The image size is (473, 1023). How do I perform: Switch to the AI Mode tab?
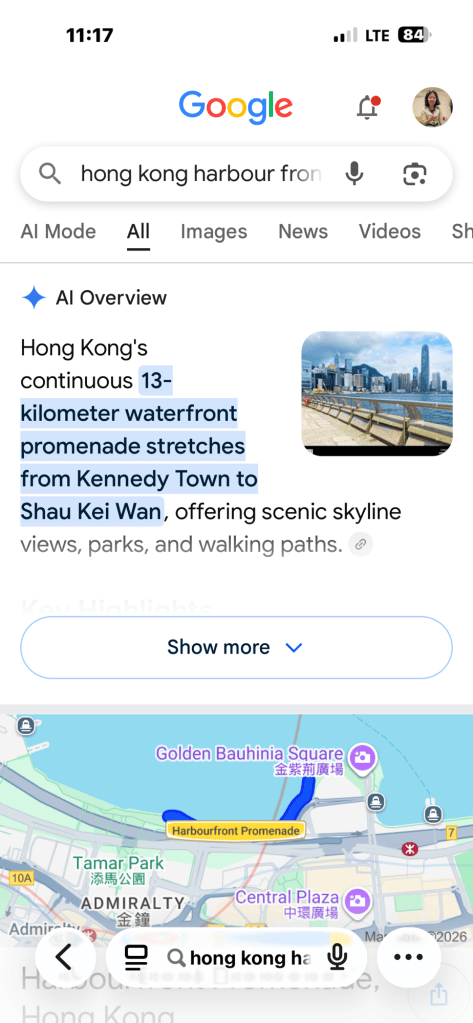pos(58,232)
